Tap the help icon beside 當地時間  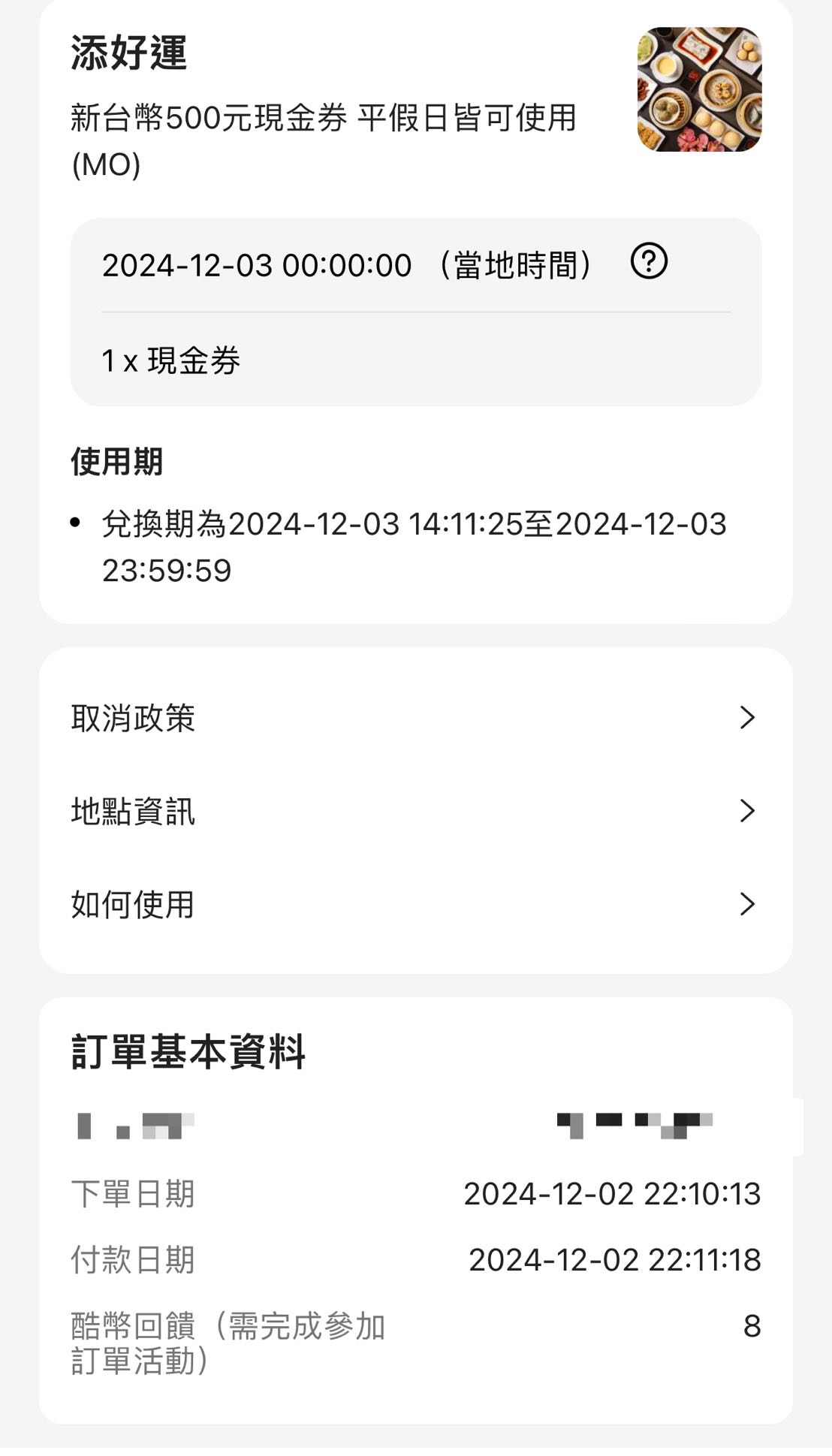649,262
